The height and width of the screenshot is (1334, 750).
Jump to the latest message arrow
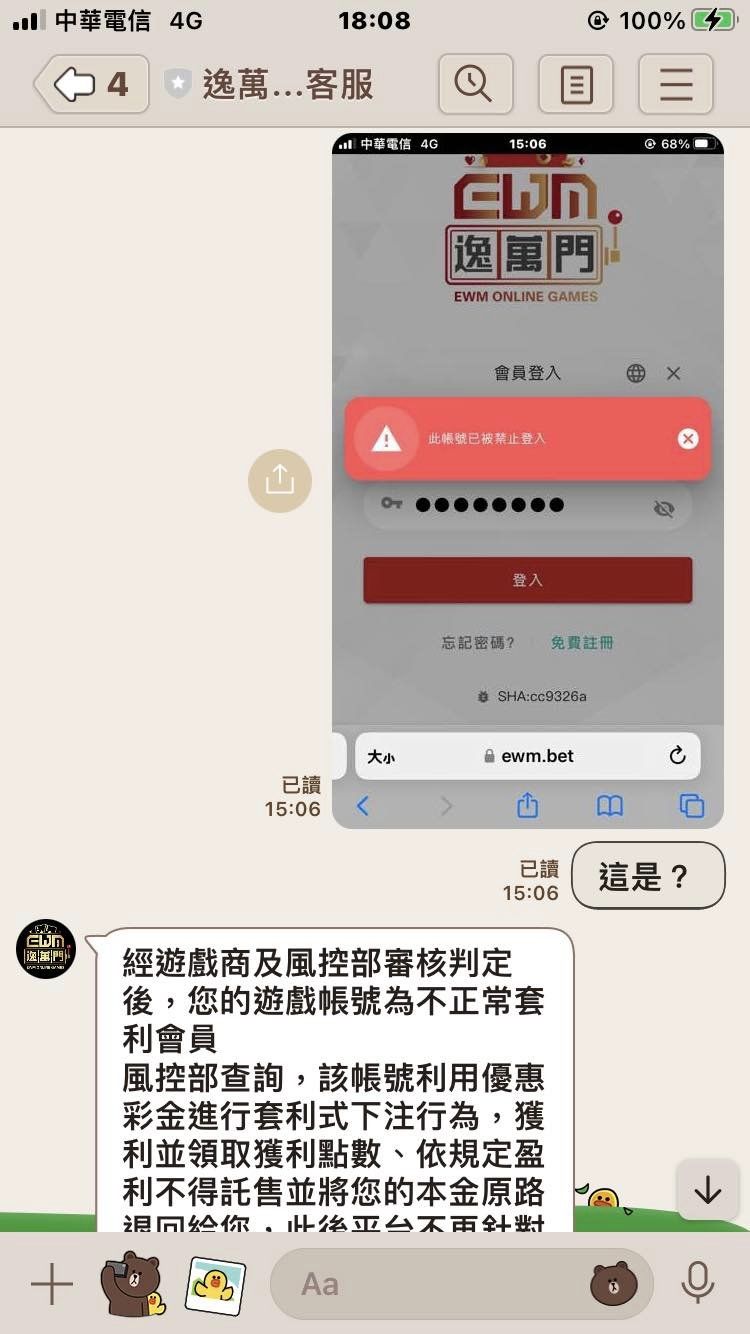(x=707, y=1190)
